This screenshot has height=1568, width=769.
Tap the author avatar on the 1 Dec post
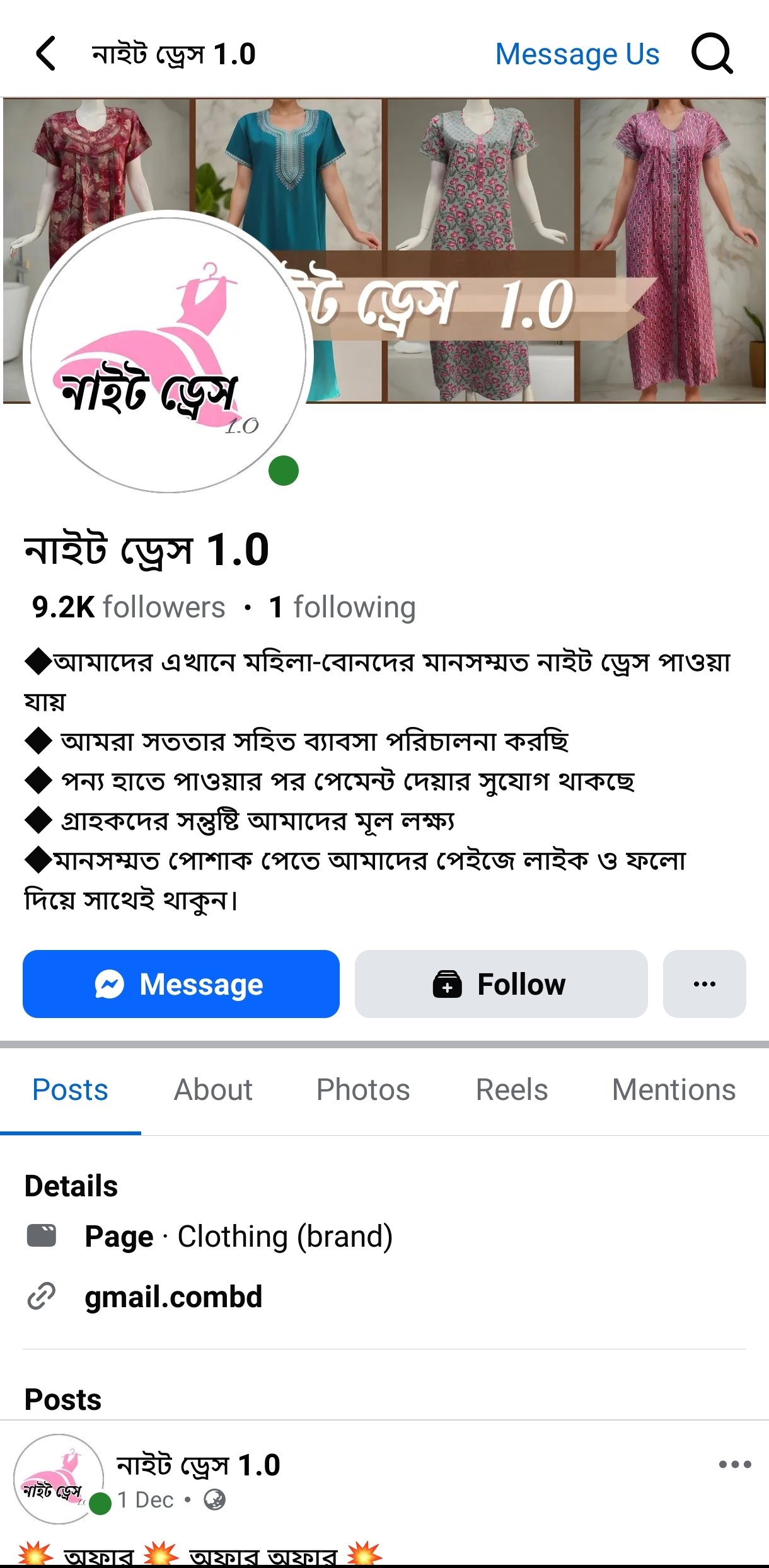click(58, 1479)
